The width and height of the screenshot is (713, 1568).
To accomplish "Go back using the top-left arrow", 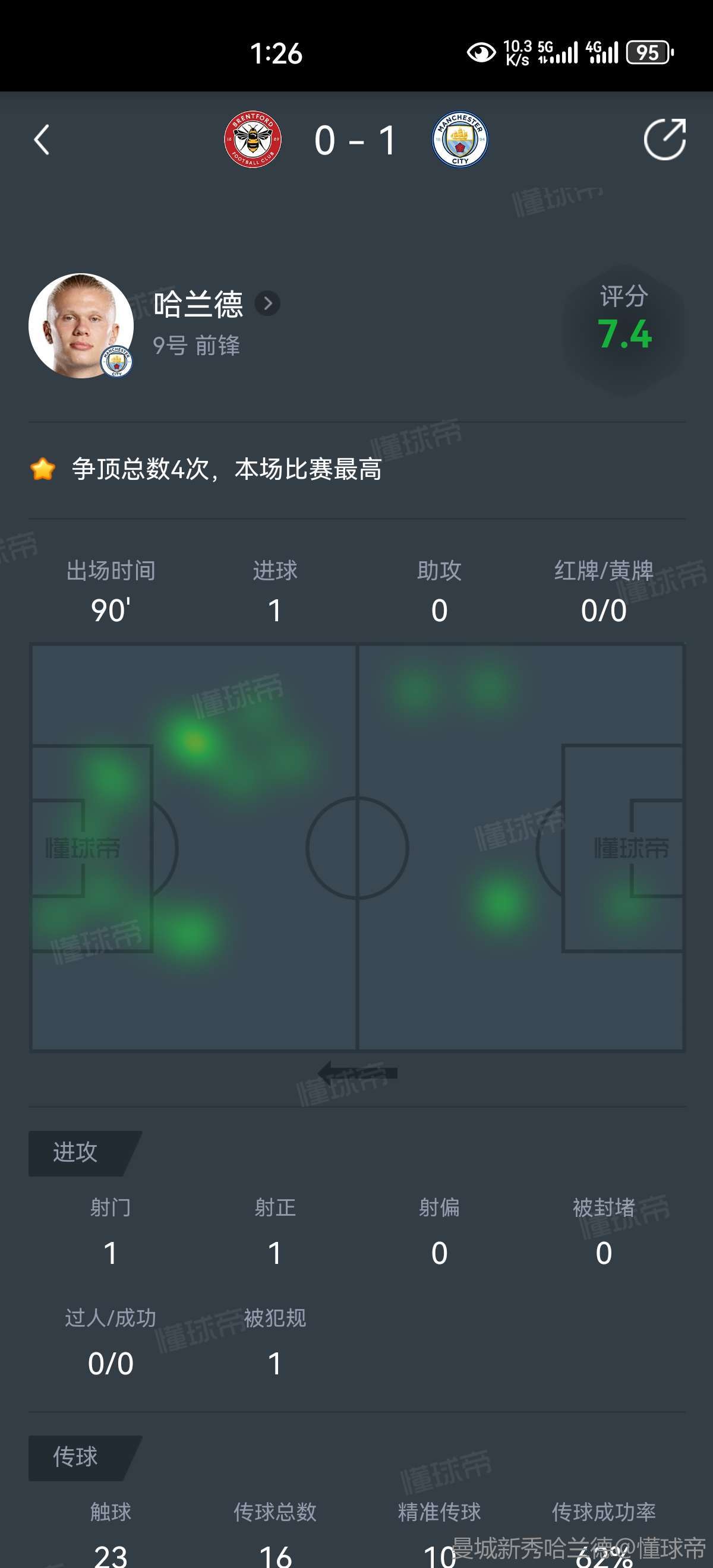I will point(42,140).
